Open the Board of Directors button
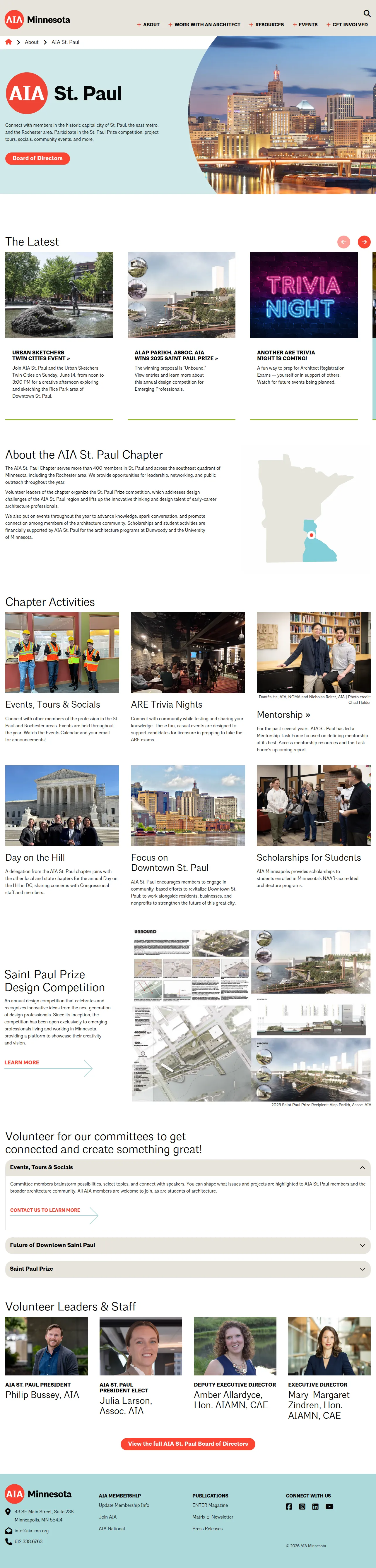The image size is (376, 1568). [38, 158]
